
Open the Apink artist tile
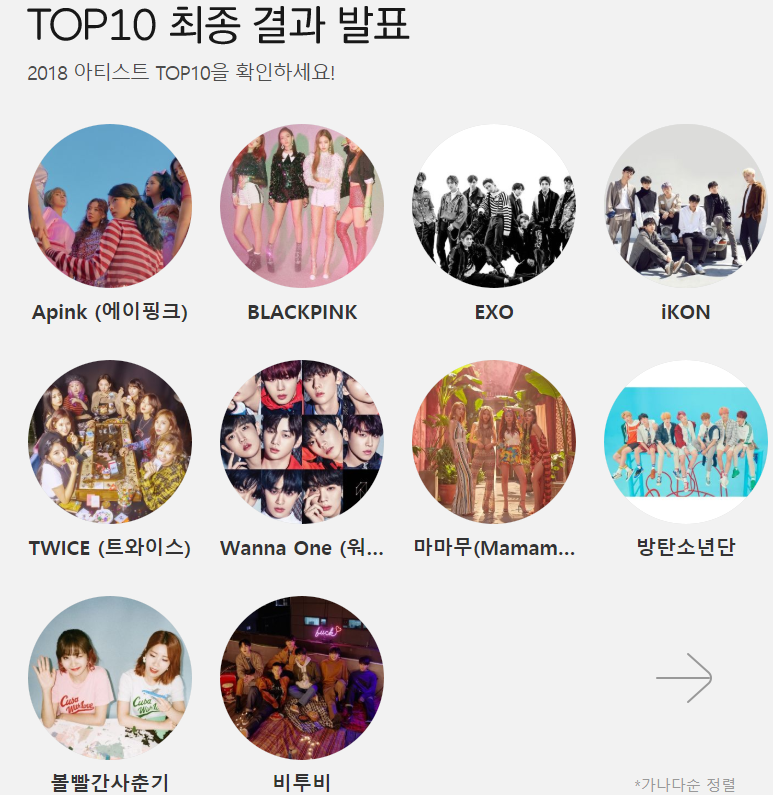coord(110,206)
